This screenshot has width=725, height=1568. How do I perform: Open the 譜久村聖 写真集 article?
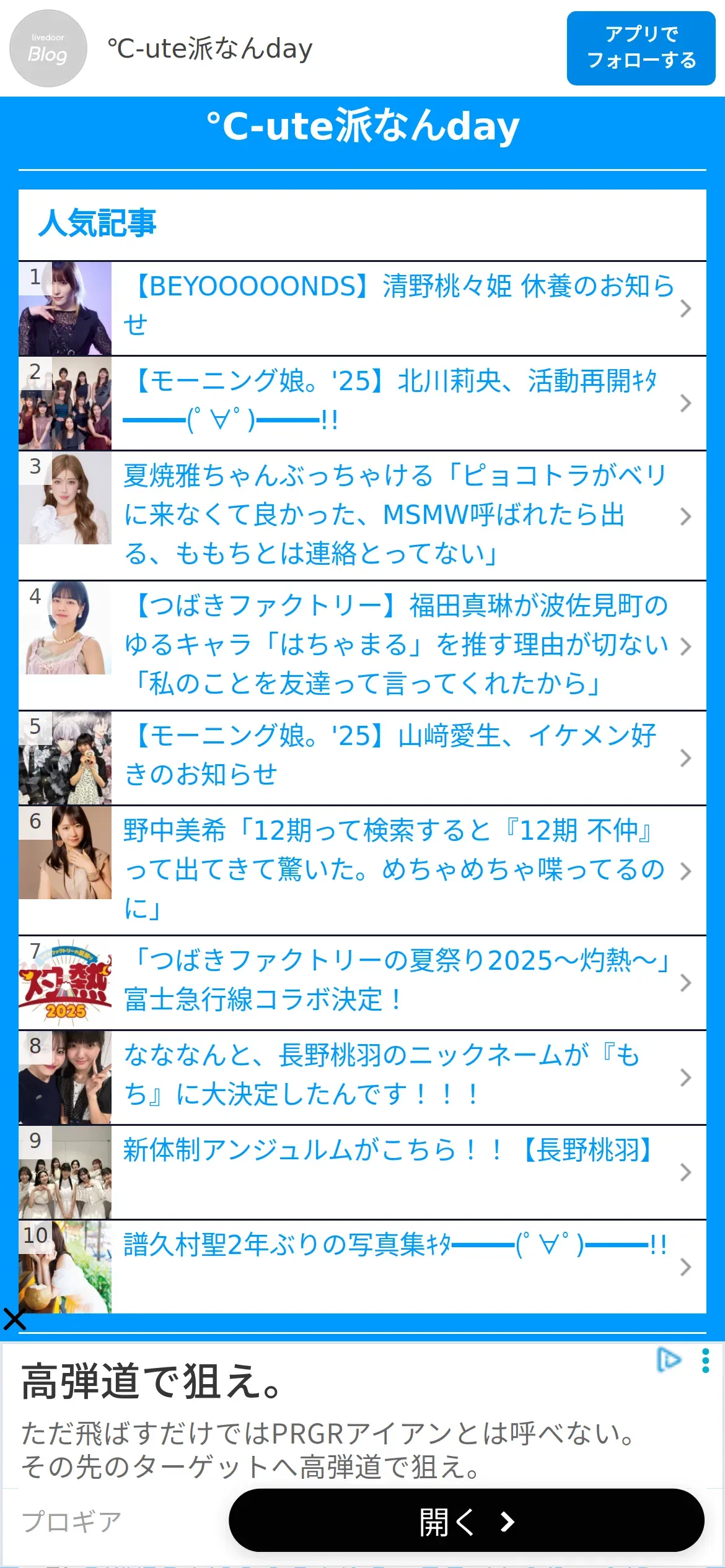[x=362, y=1267]
